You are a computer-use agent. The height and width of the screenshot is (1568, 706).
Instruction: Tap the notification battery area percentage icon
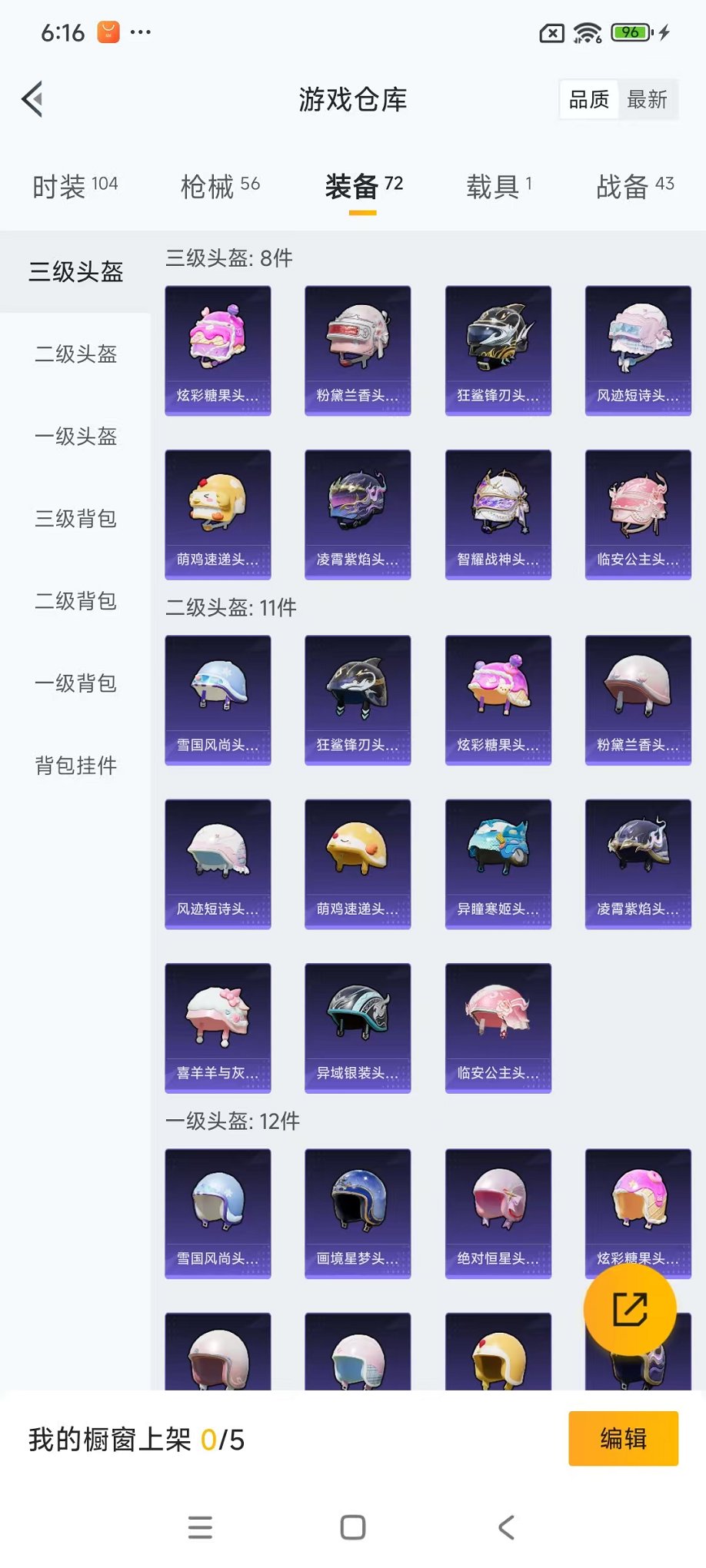pos(628,31)
